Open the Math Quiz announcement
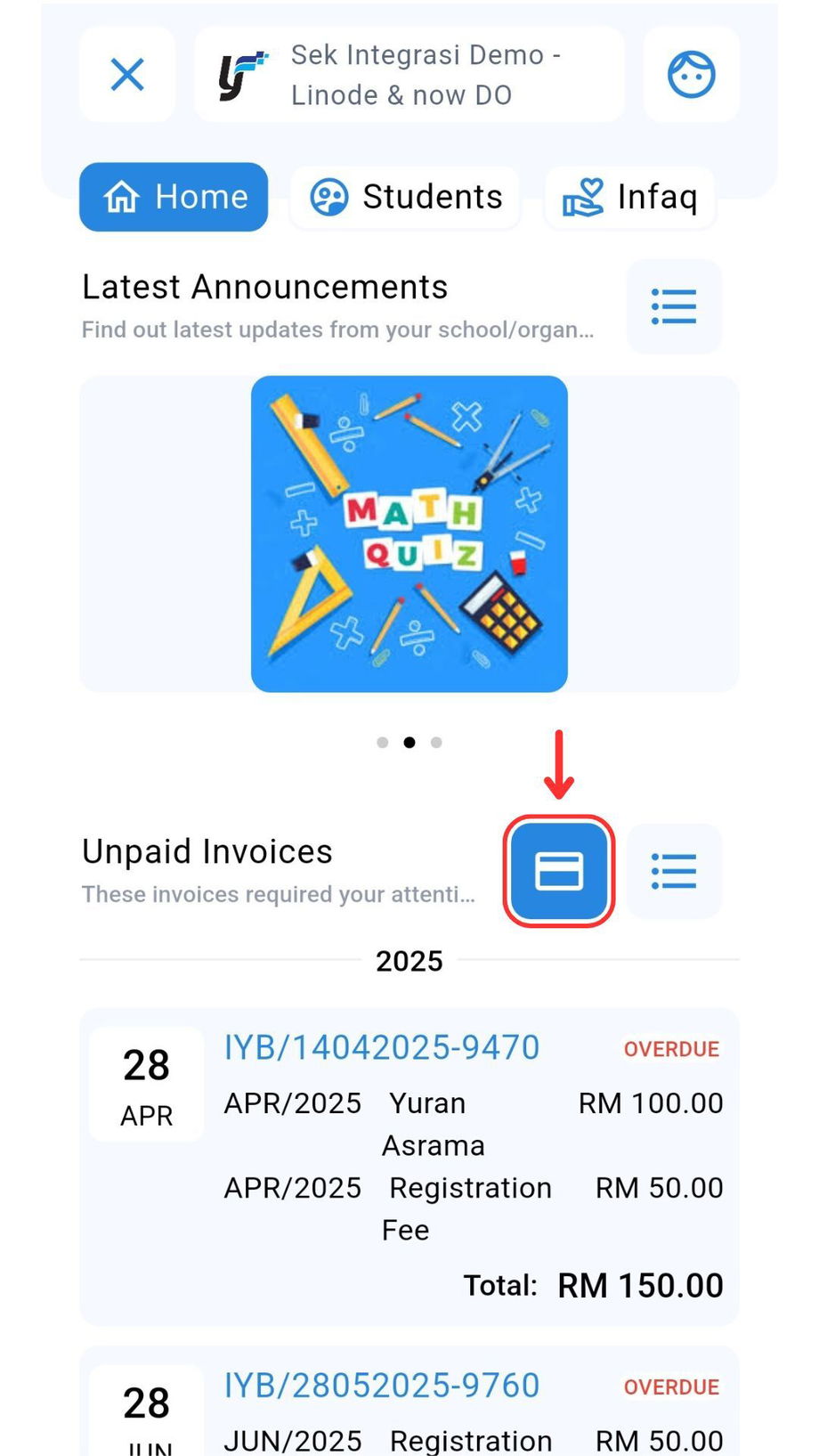The width and height of the screenshot is (819, 1456). tap(409, 533)
